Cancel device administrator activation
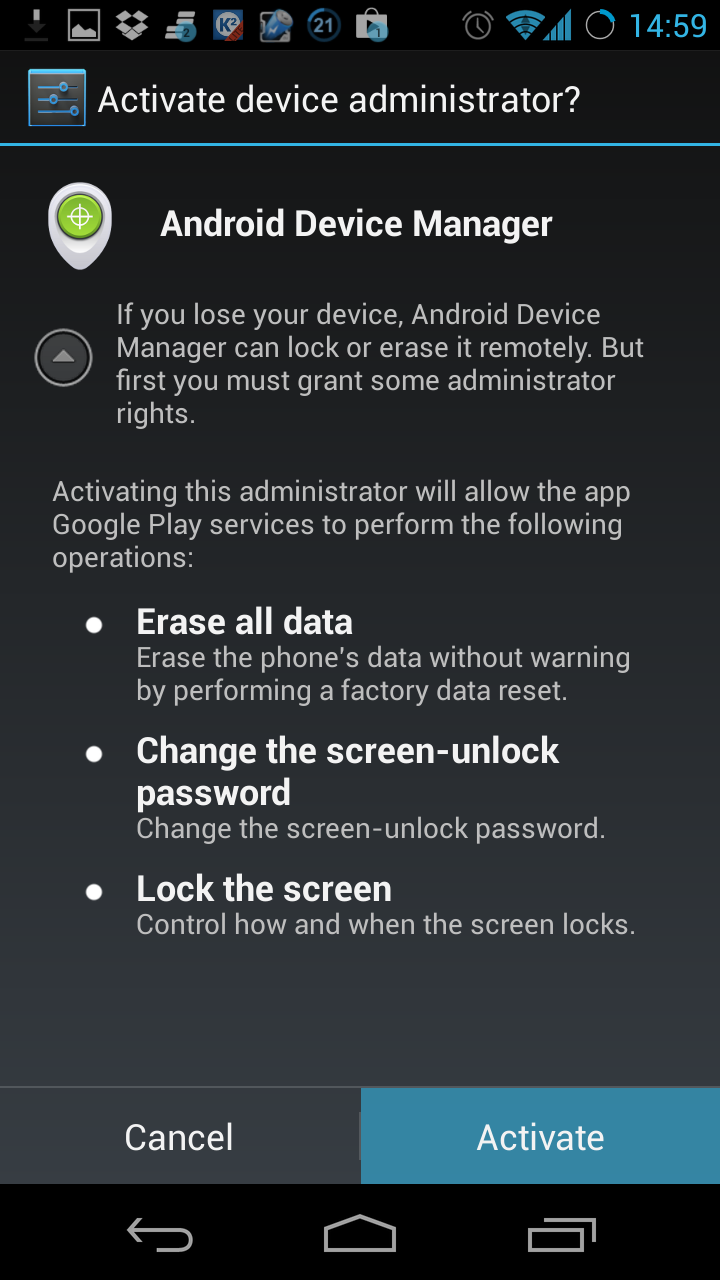Image resolution: width=720 pixels, height=1280 pixels. (x=179, y=1137)
